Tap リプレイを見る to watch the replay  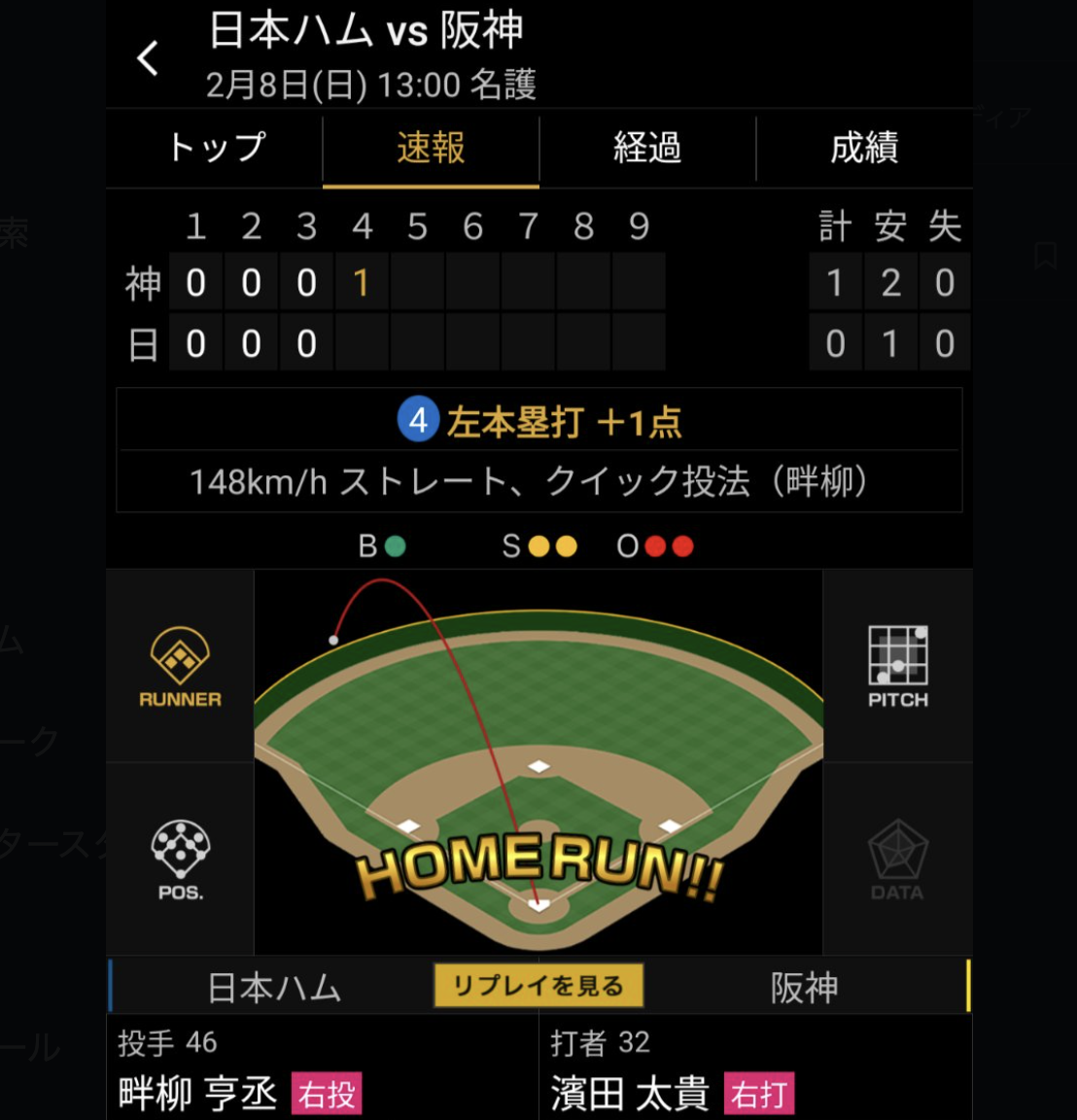click(x=538, y=985)
